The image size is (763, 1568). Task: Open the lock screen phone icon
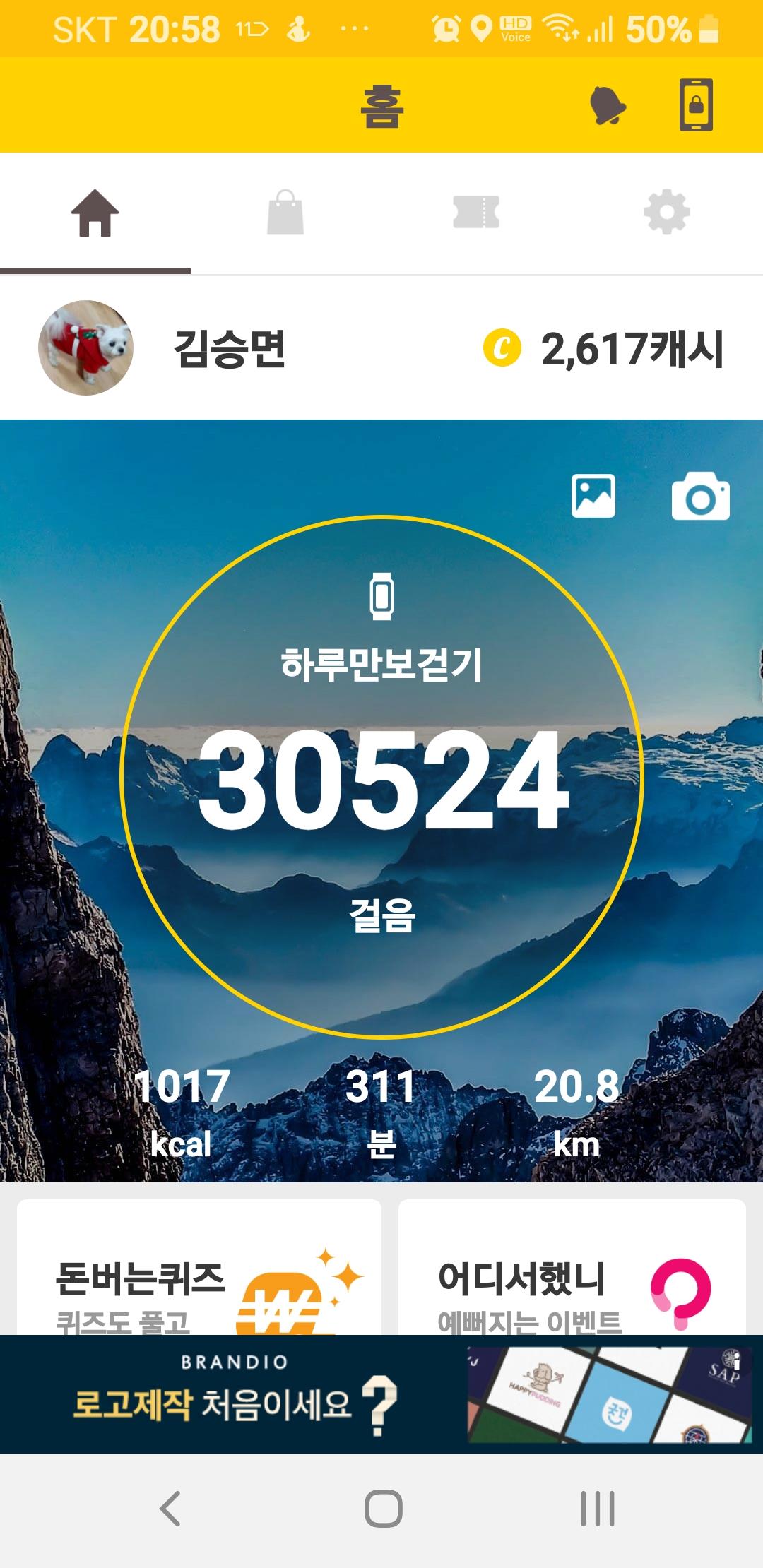[x=696, y=105]
